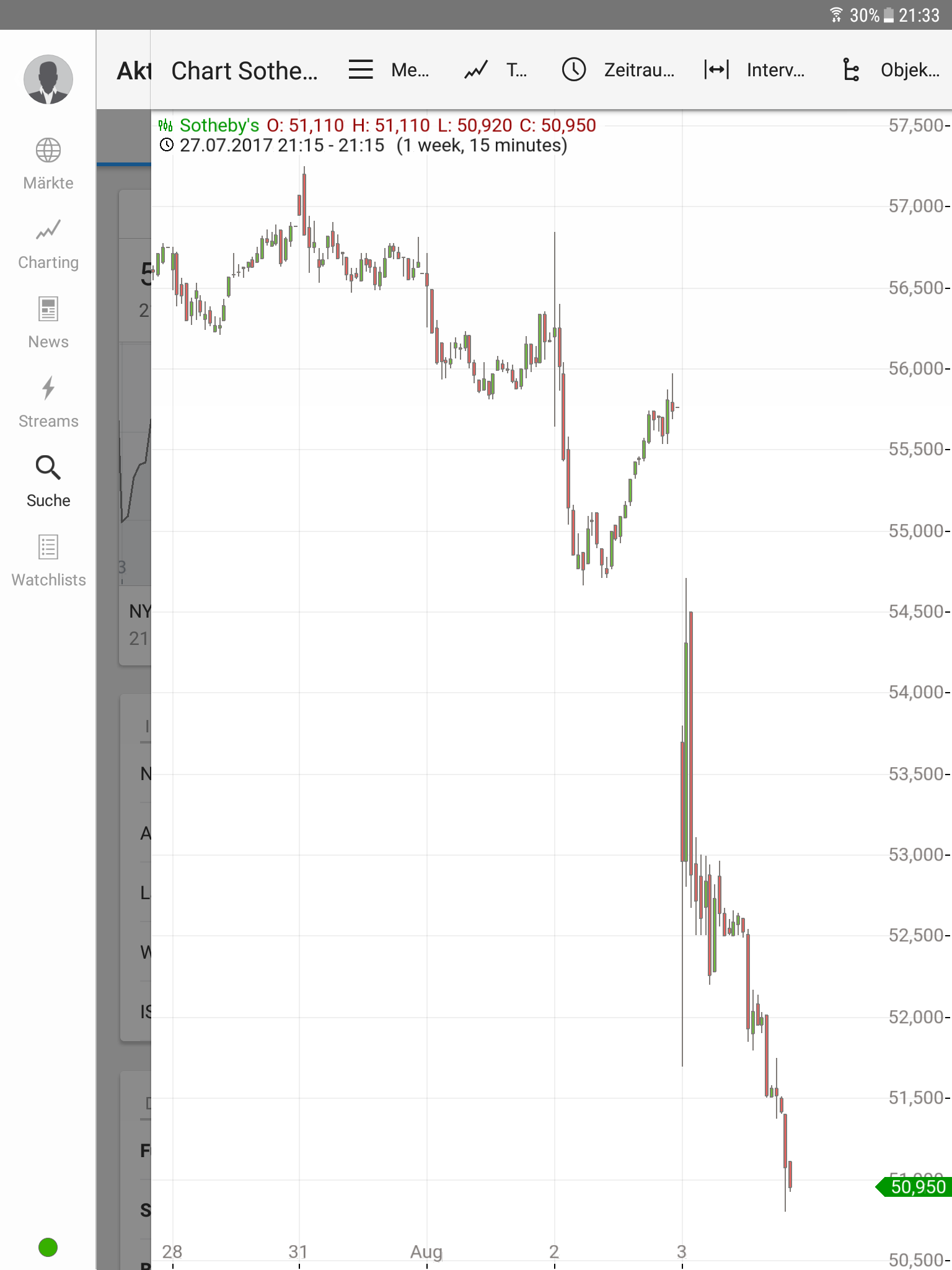The width and height of the screenshot is (952, 1270).
Task: Select the Zeitraum time range option
Action: pyautogui.click(x=619, y=70)
